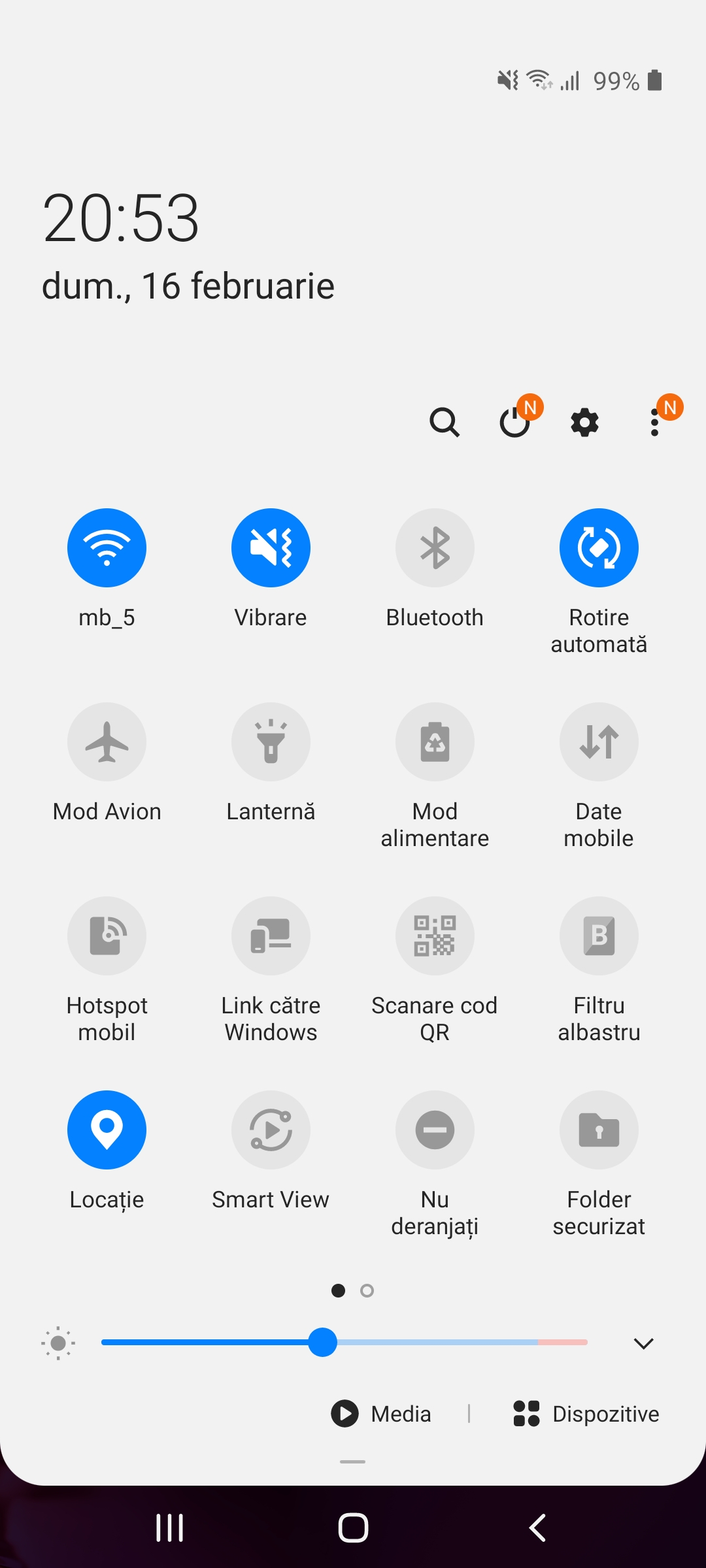Open the power menu icon

[x=515, y=422]
